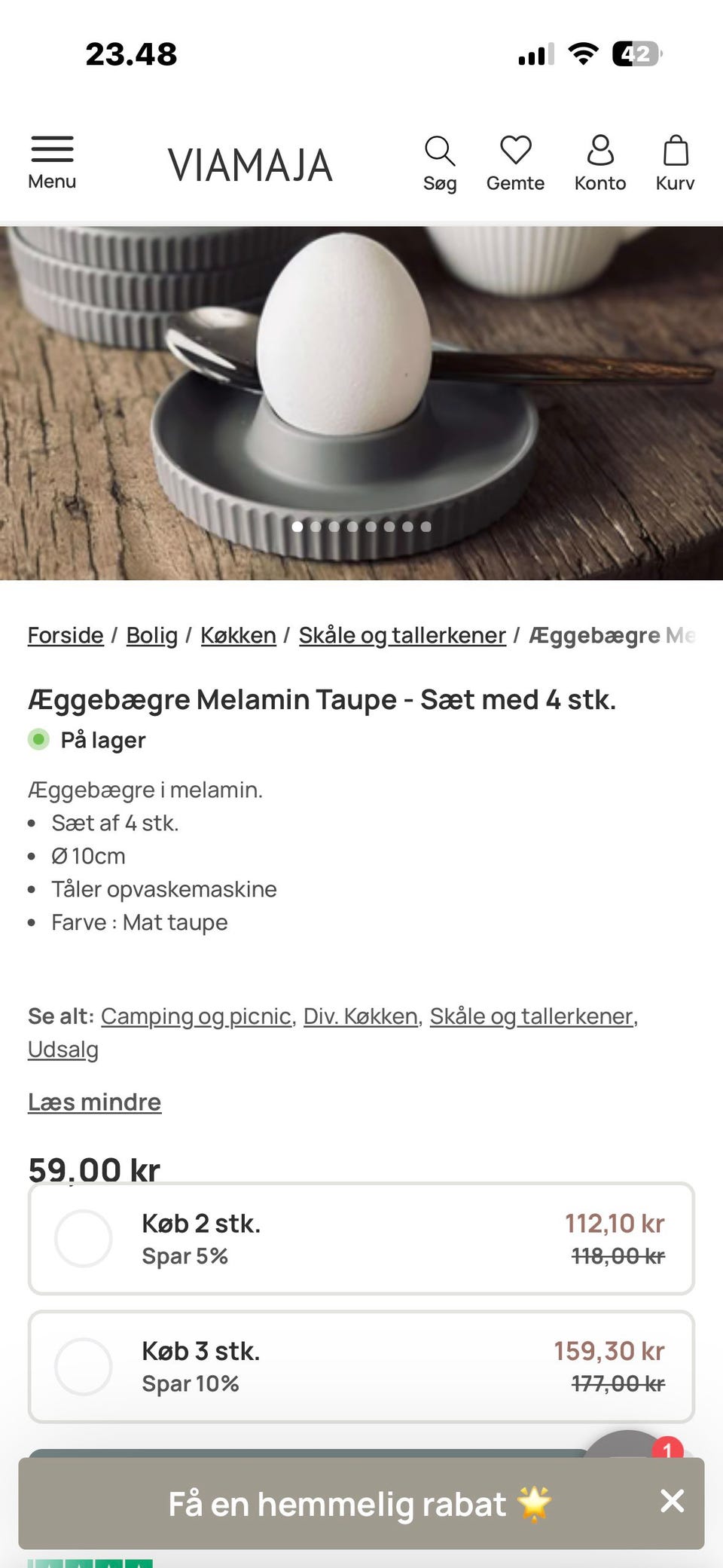Open saved items via the heart icon
Image resolution: width=723 pixels, height=1568 pixels.
coord(515,151)
